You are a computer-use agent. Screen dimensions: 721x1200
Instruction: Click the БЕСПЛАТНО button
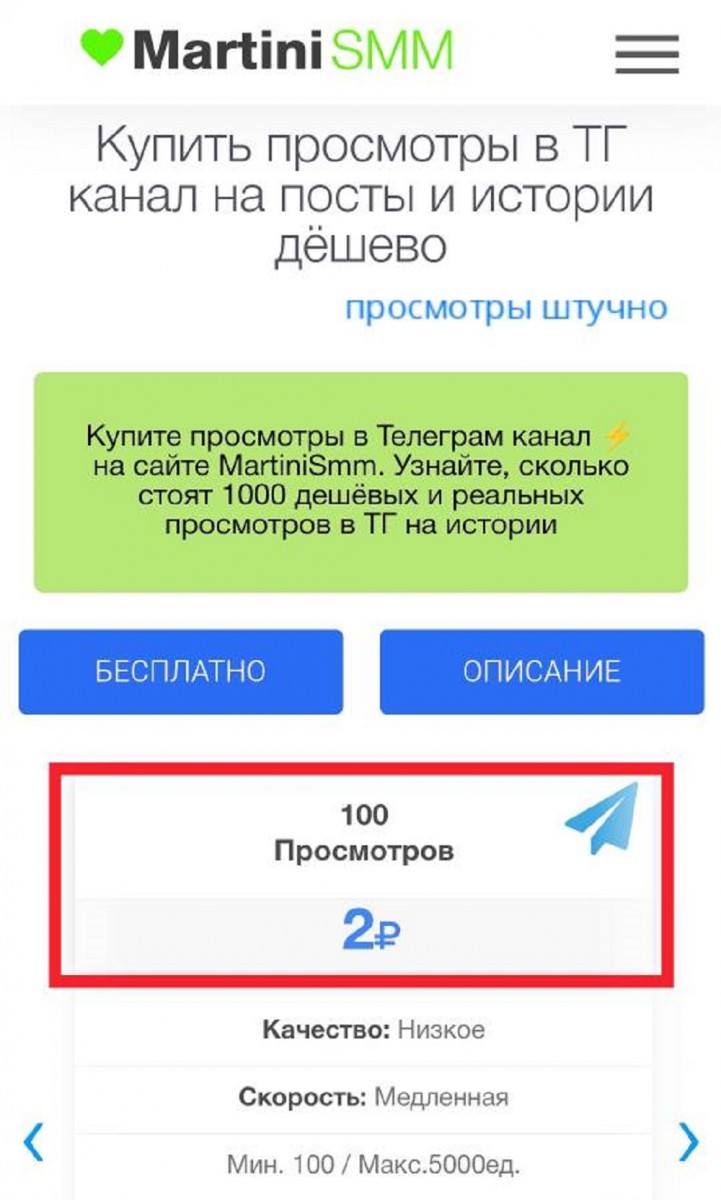click(180, 671)
